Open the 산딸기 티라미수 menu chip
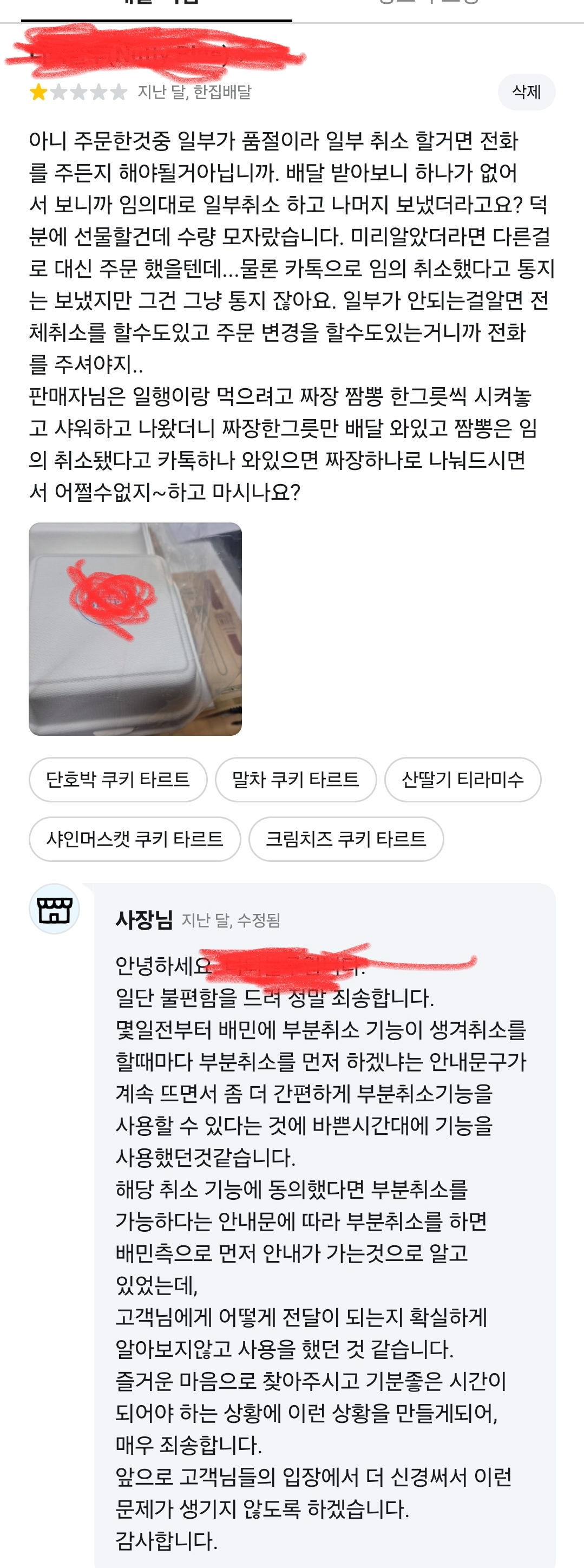 point(462,780)
